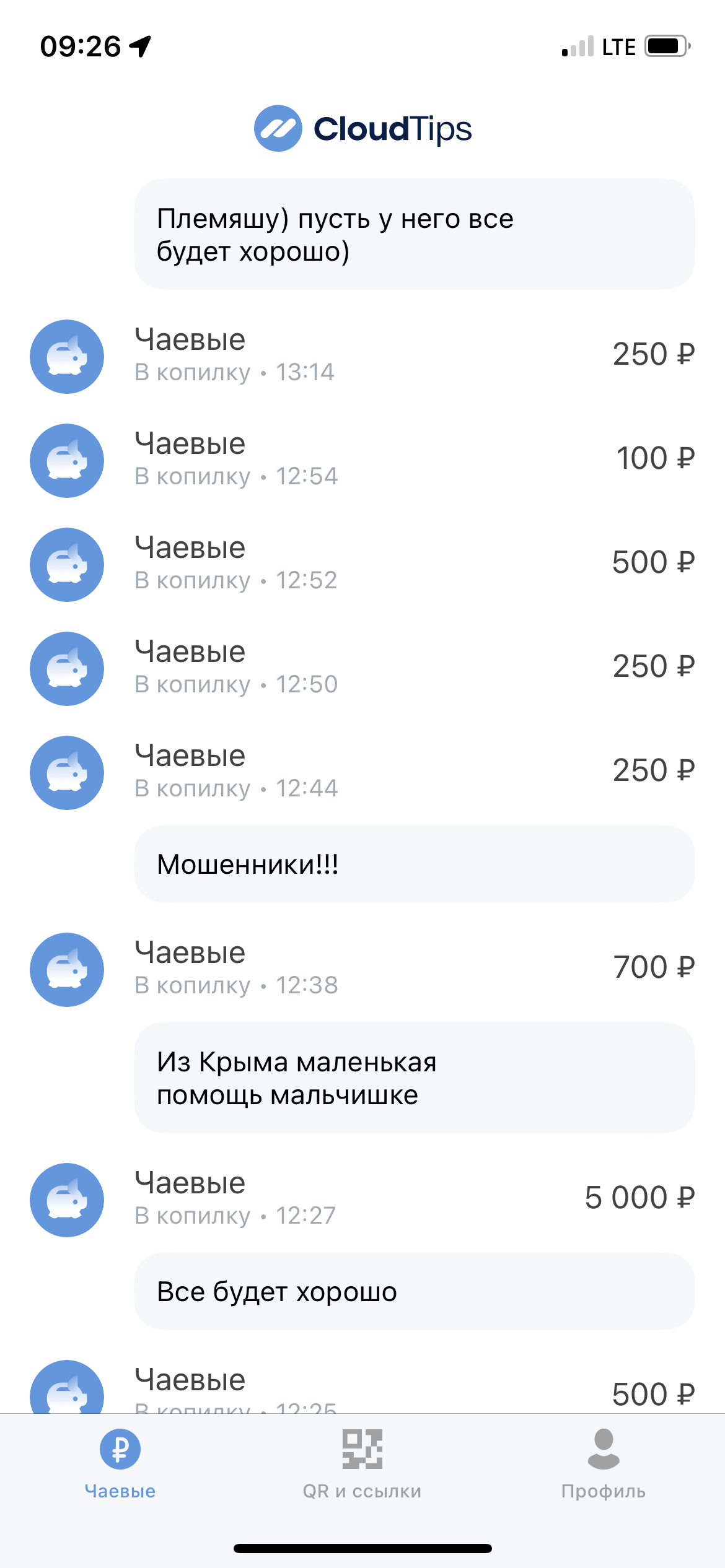Screen dimensions: 725x1568
Task: View the 500 ₽ tip from 12:52
Action: (x=362, y=564)
